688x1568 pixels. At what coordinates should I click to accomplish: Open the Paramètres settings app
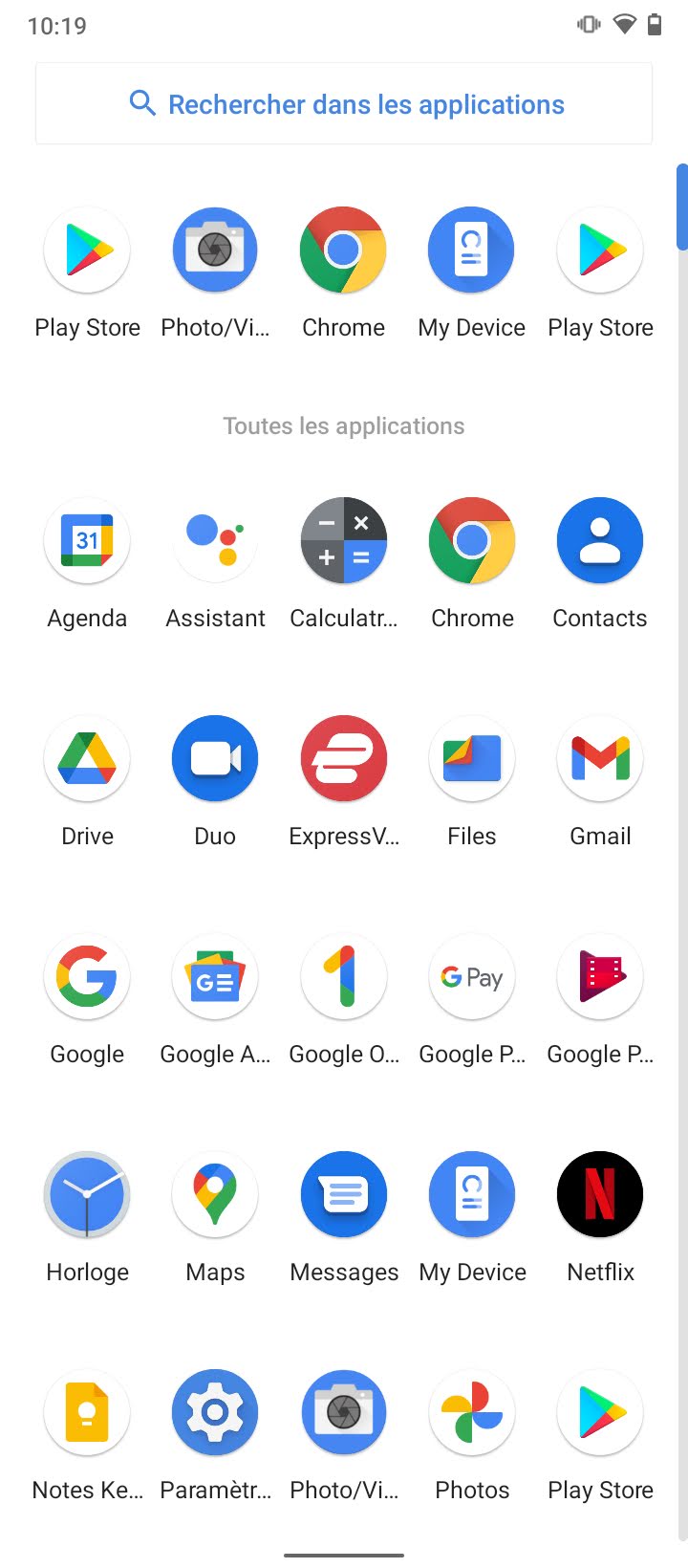[215, 1413]
